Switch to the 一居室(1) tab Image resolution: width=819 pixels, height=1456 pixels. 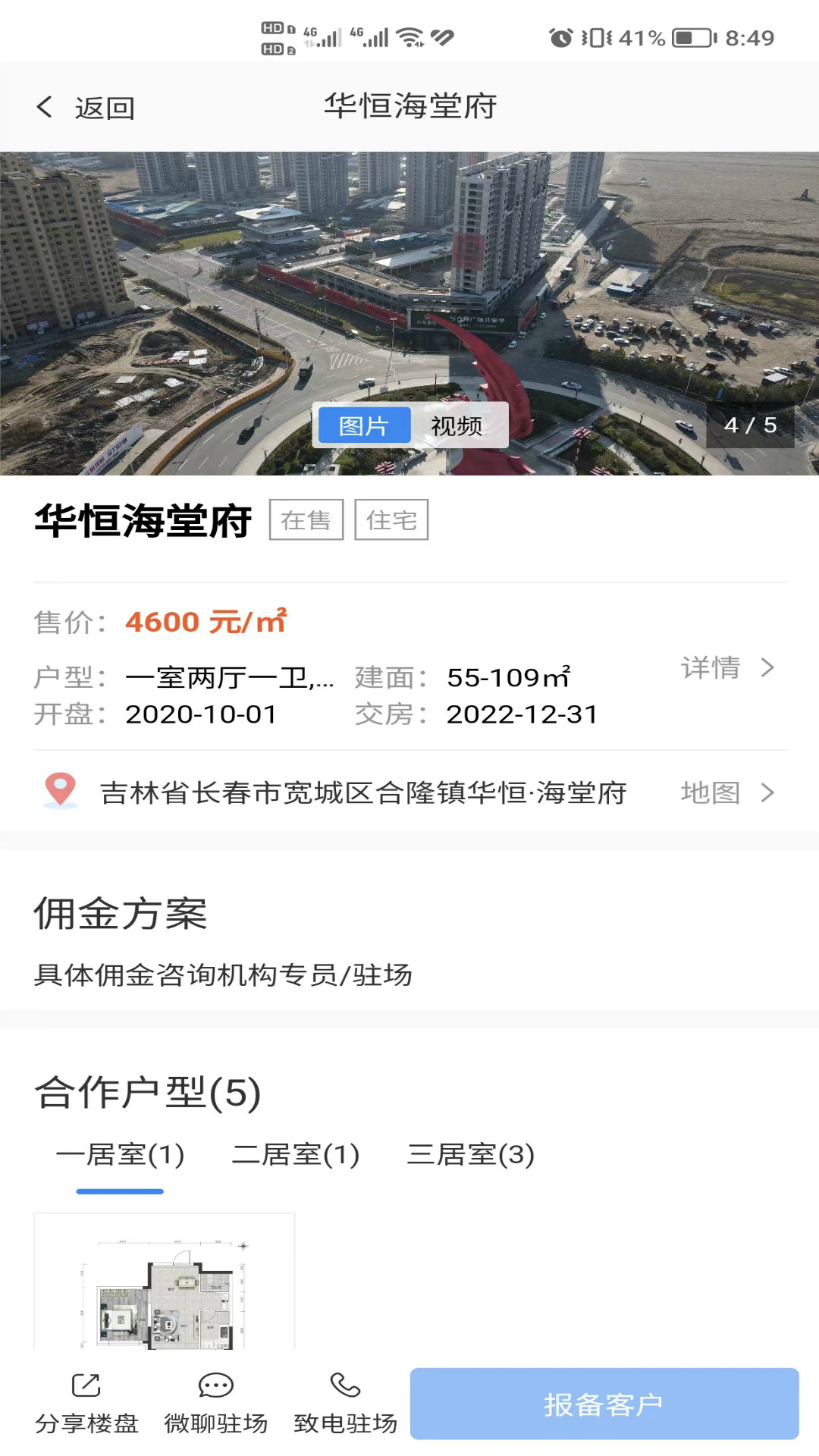pos(120,1155)
